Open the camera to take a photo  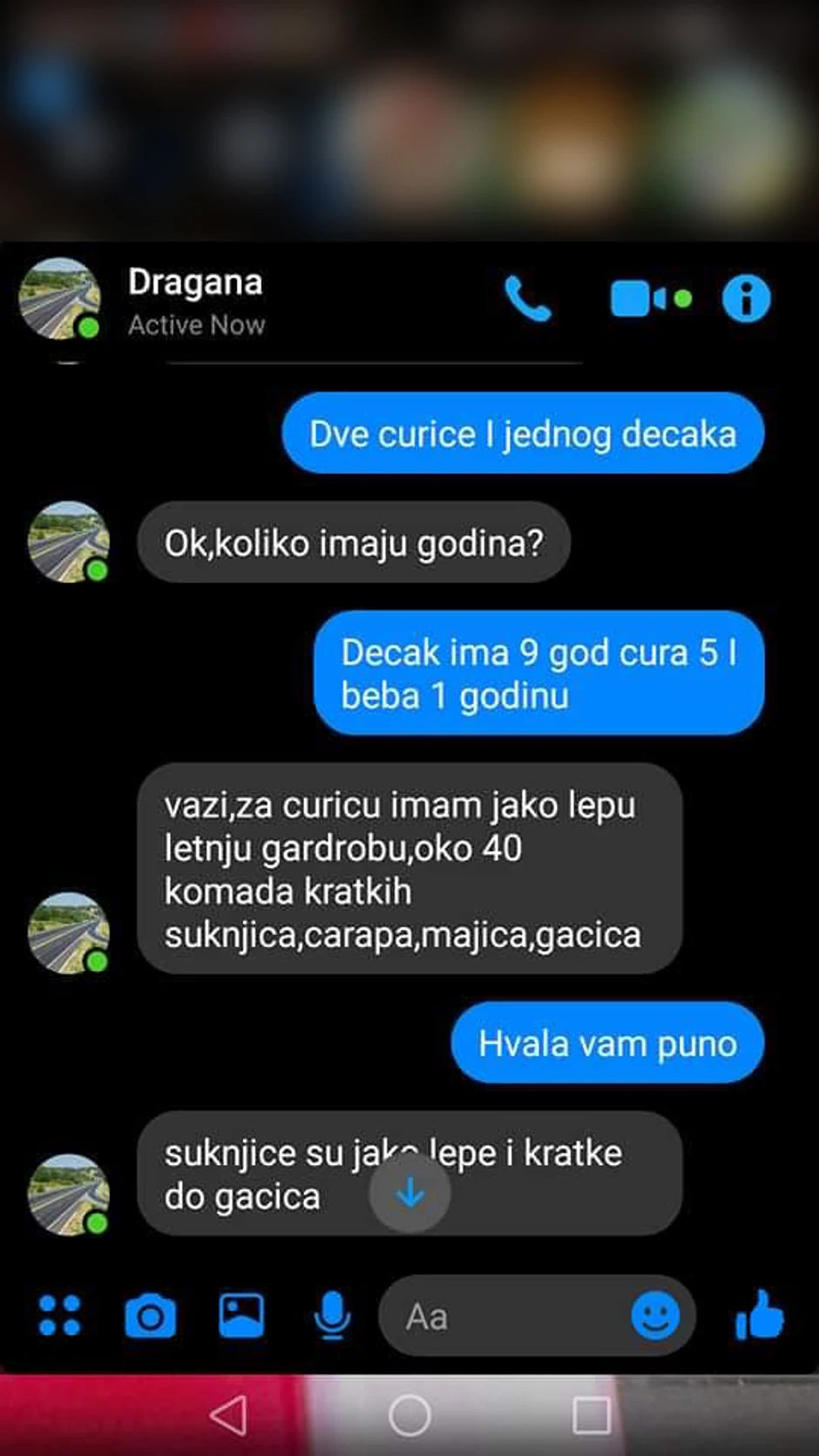[151, 1316]
